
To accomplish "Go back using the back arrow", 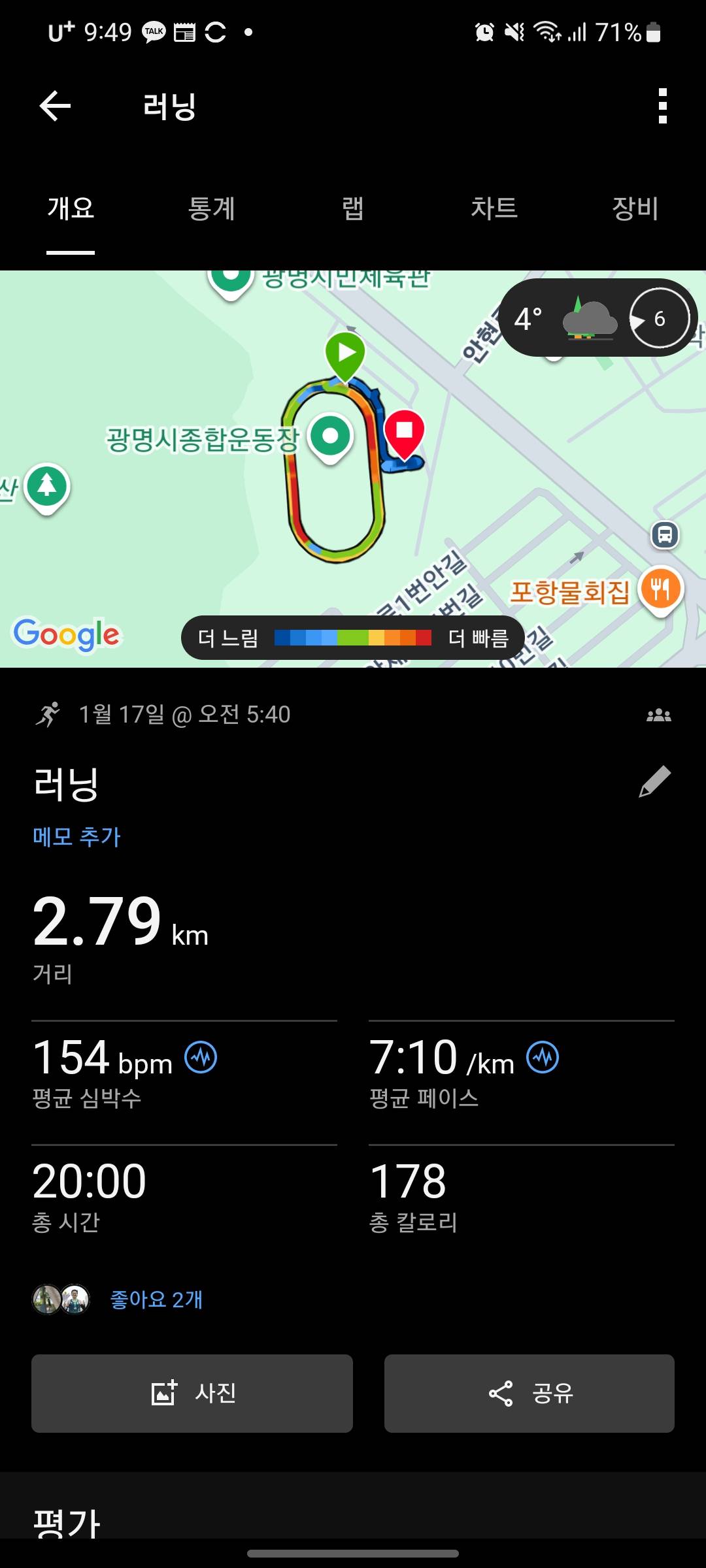I will click(x=55, y=106).
